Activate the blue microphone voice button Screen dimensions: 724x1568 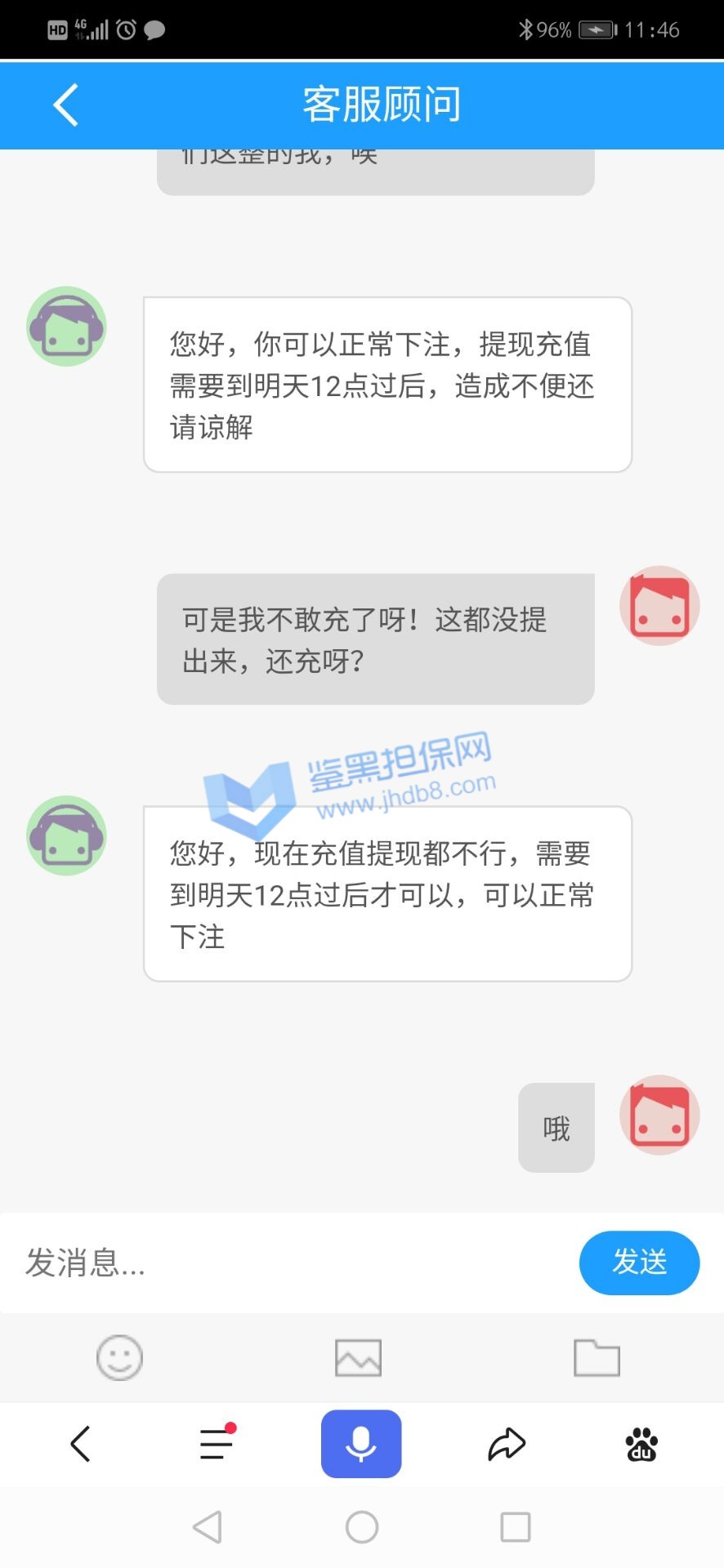click(361, 1444)
